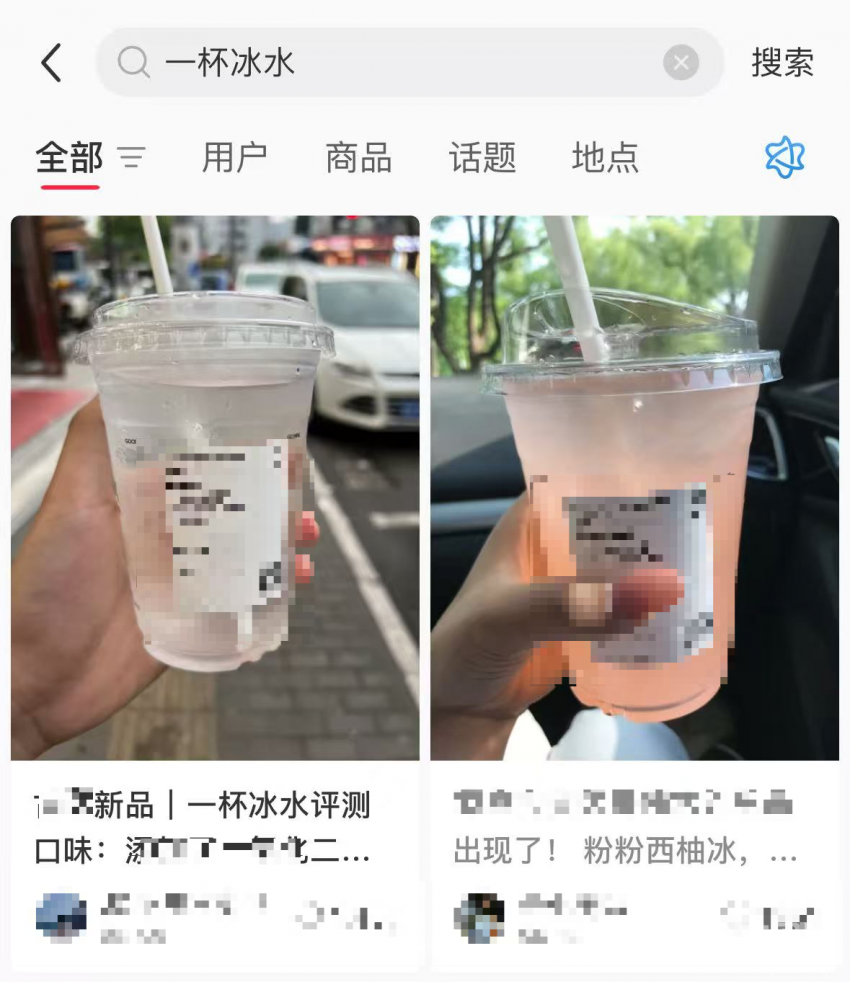Screen dimensions: 850x982
Task: Open the blue star icon
Action: click(x=785, y=157)
